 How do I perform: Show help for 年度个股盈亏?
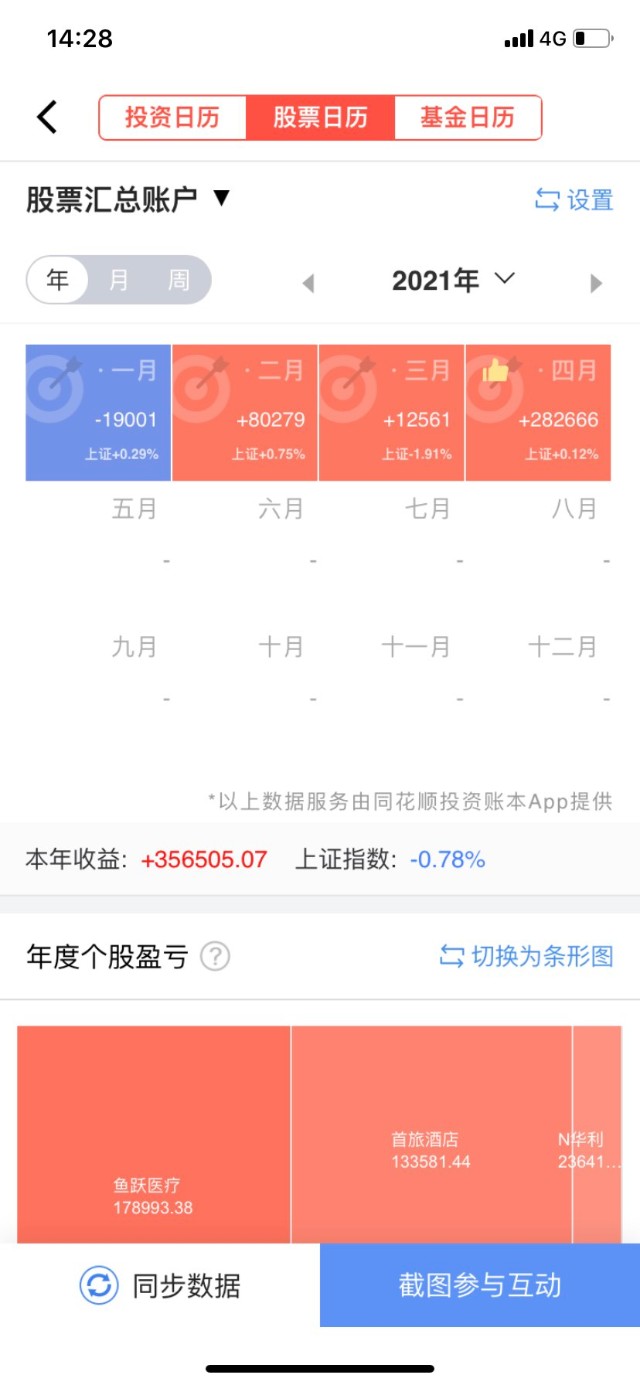(215, 957)
